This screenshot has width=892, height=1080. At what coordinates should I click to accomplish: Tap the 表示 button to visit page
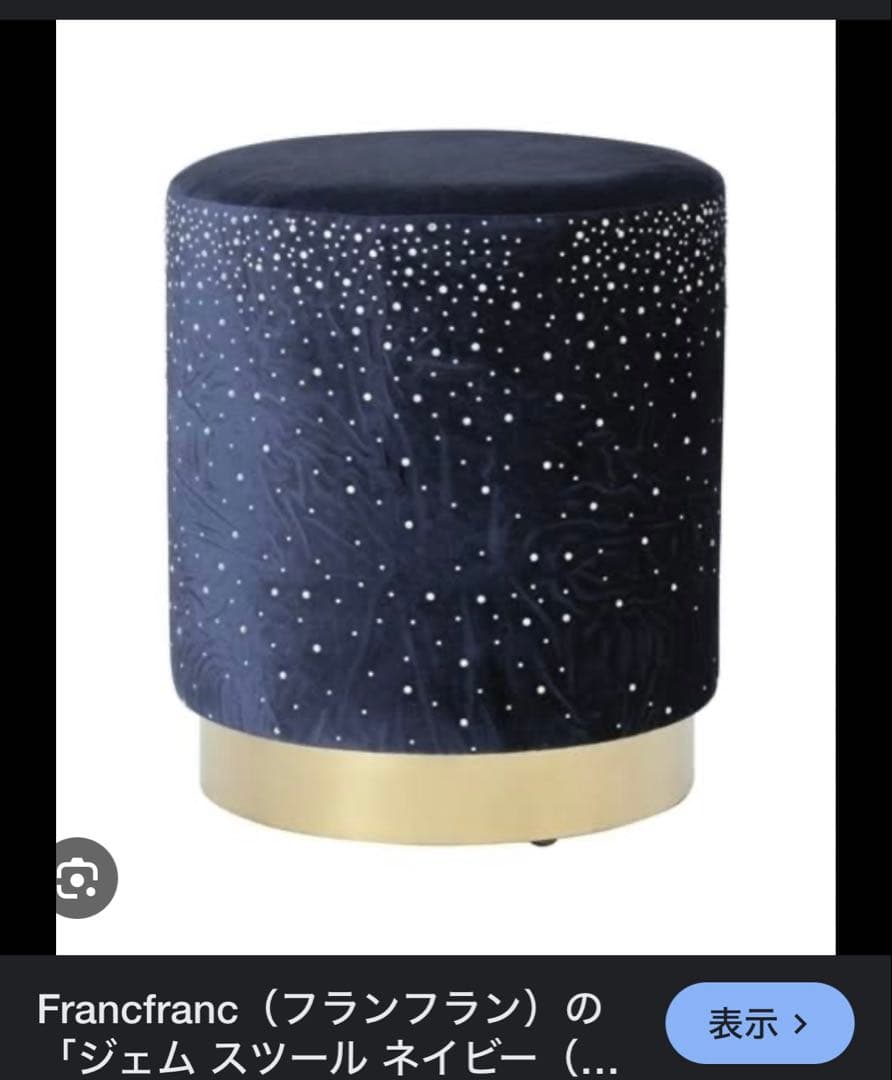tap(759, 1023)
